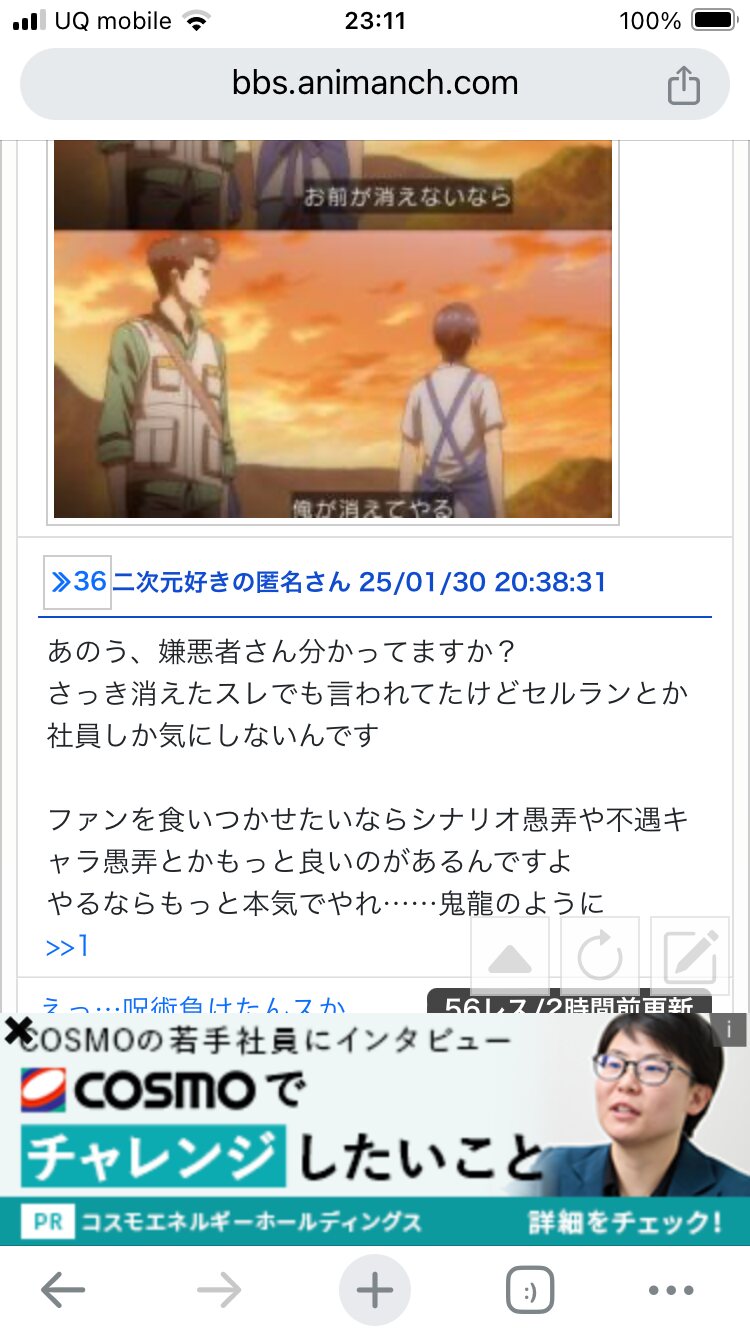Open the tab switcher
This screenshot has height=1334, width=750.
(530, 1291)
